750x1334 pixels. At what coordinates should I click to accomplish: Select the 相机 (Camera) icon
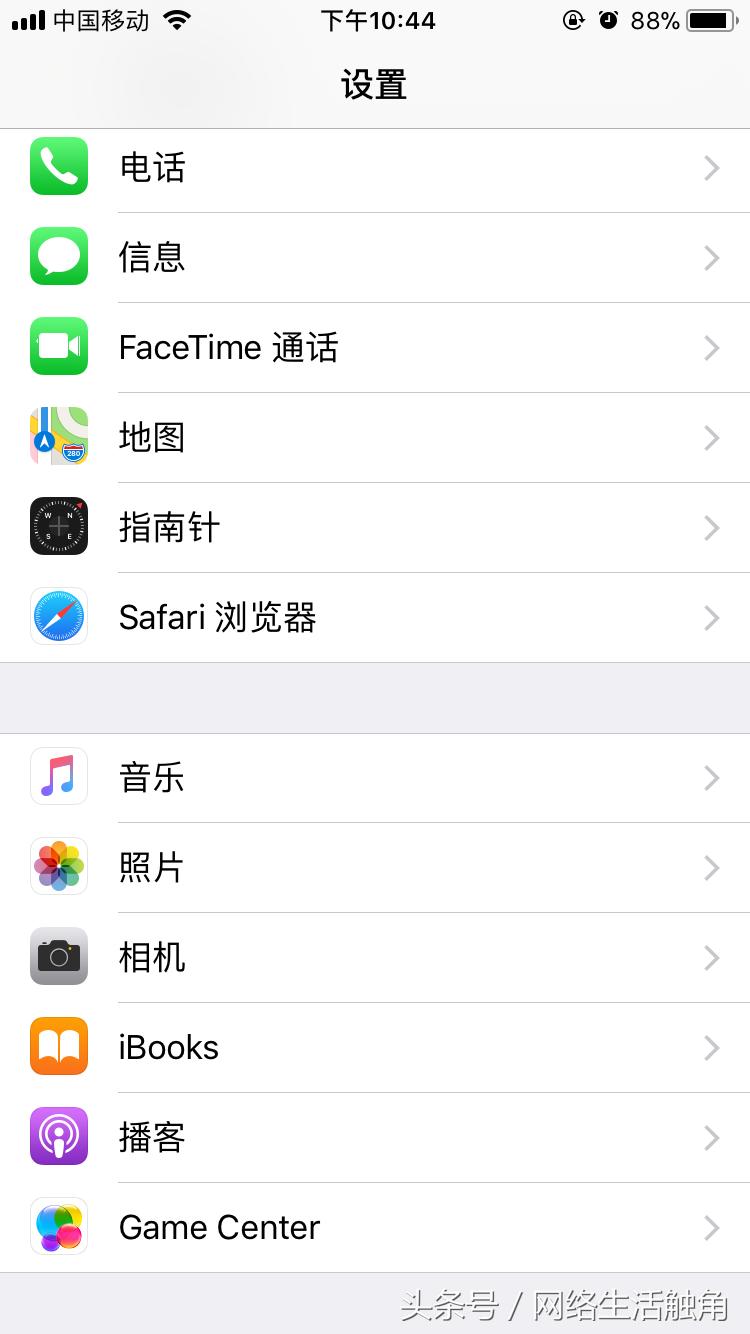[x=58, y=957]
